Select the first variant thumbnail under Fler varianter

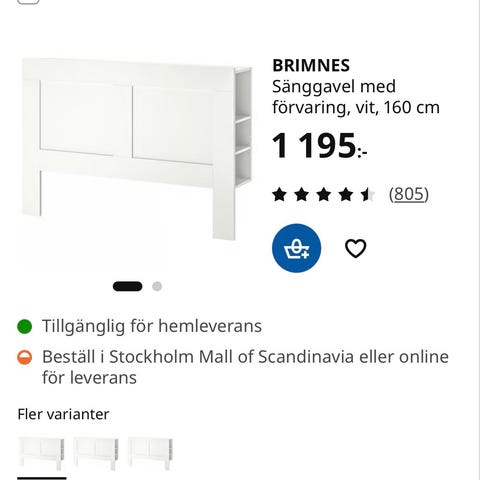(42, 453)
